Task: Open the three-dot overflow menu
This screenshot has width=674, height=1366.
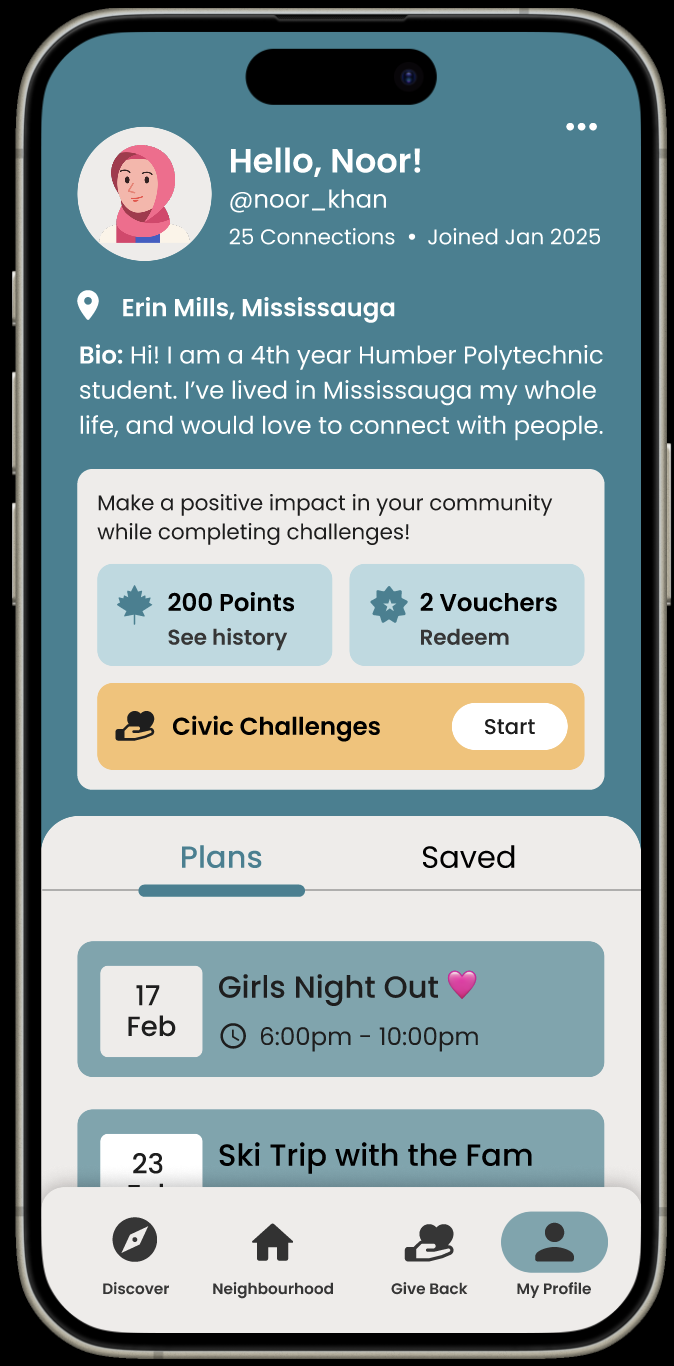Action: (x=581, y=127)
